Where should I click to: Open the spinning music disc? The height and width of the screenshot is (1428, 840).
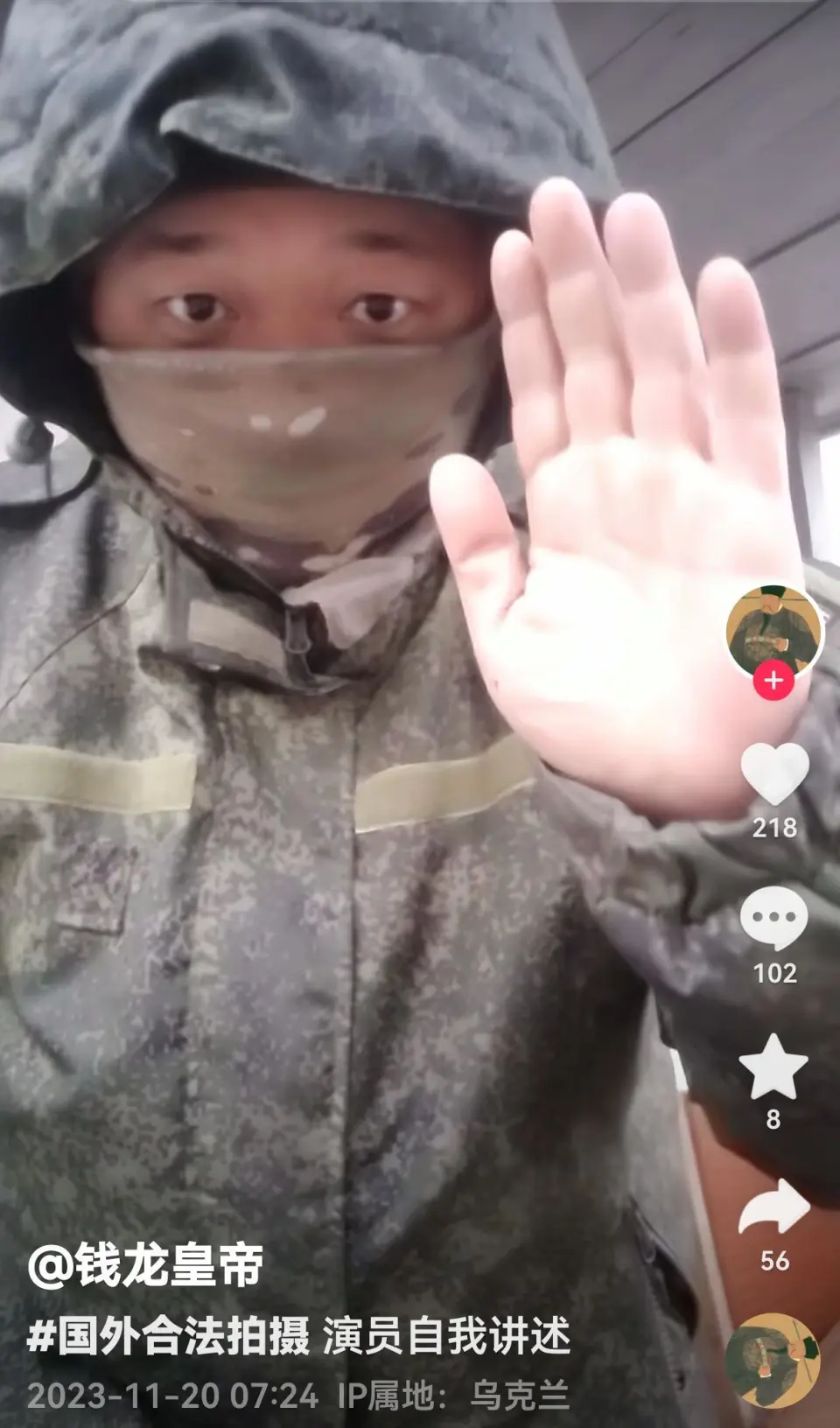coord(773,1361)
